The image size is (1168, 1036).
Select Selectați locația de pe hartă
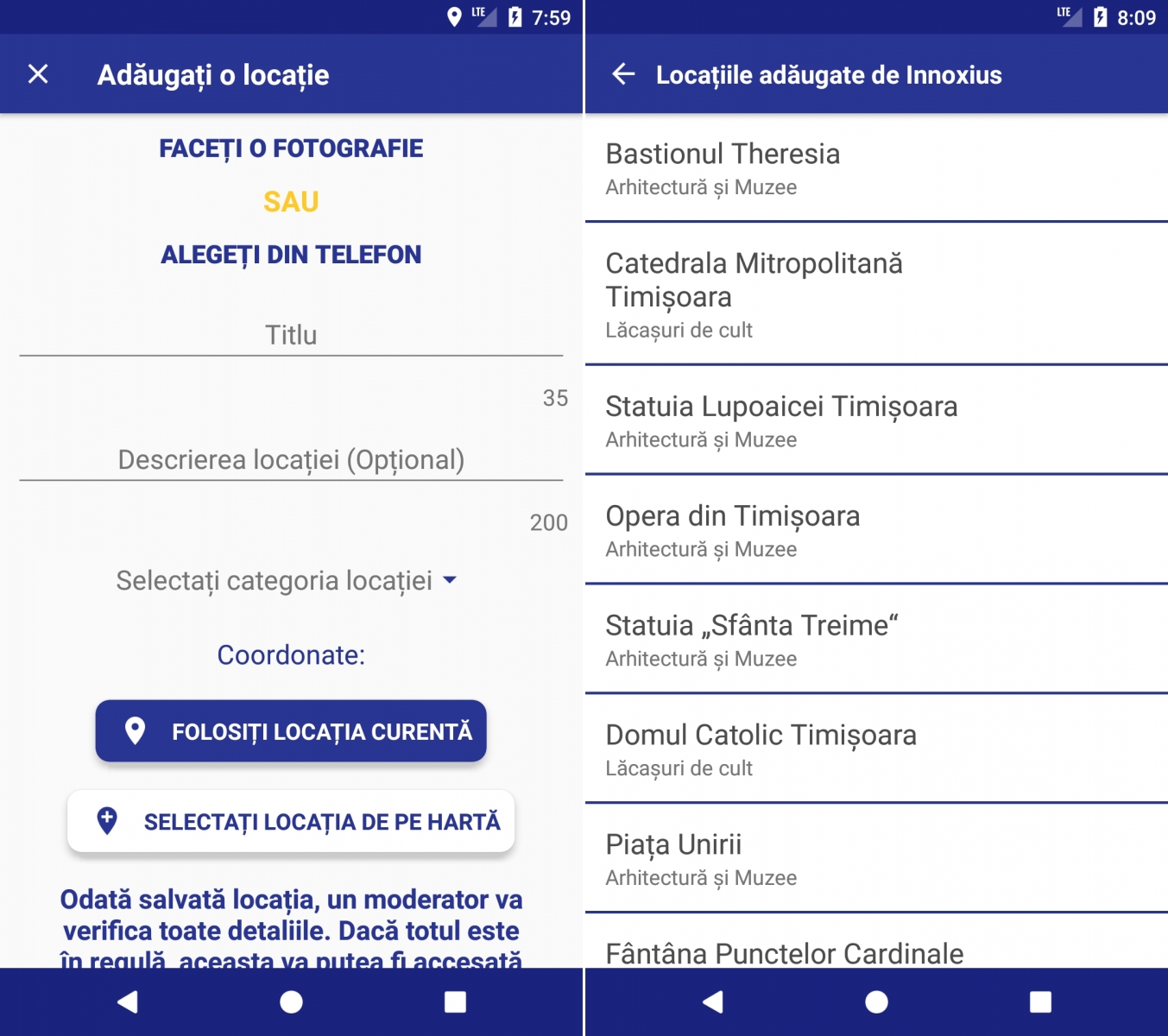(x=291, y=821)
